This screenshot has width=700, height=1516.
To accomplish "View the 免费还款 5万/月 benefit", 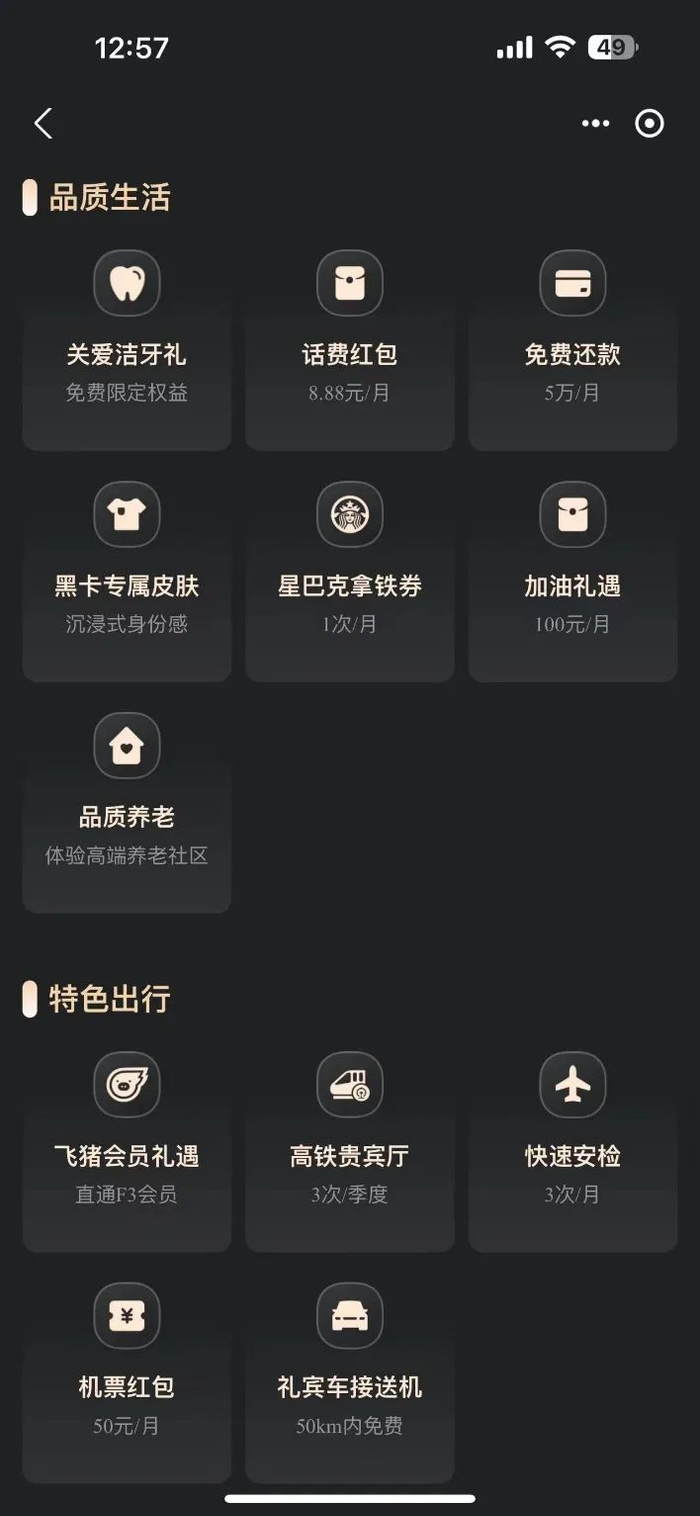I will coord(573,355).
